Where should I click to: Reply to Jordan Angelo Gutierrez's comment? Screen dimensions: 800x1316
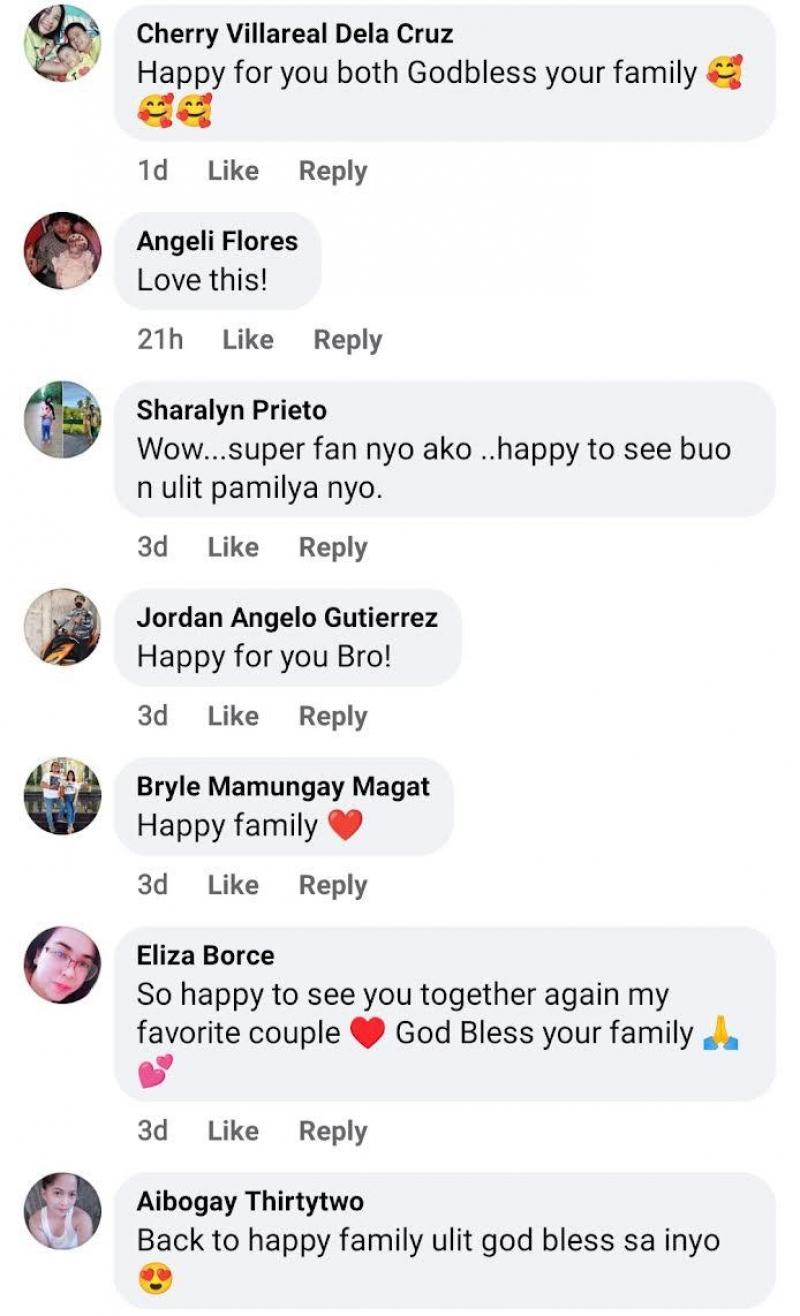coord(333,716)
